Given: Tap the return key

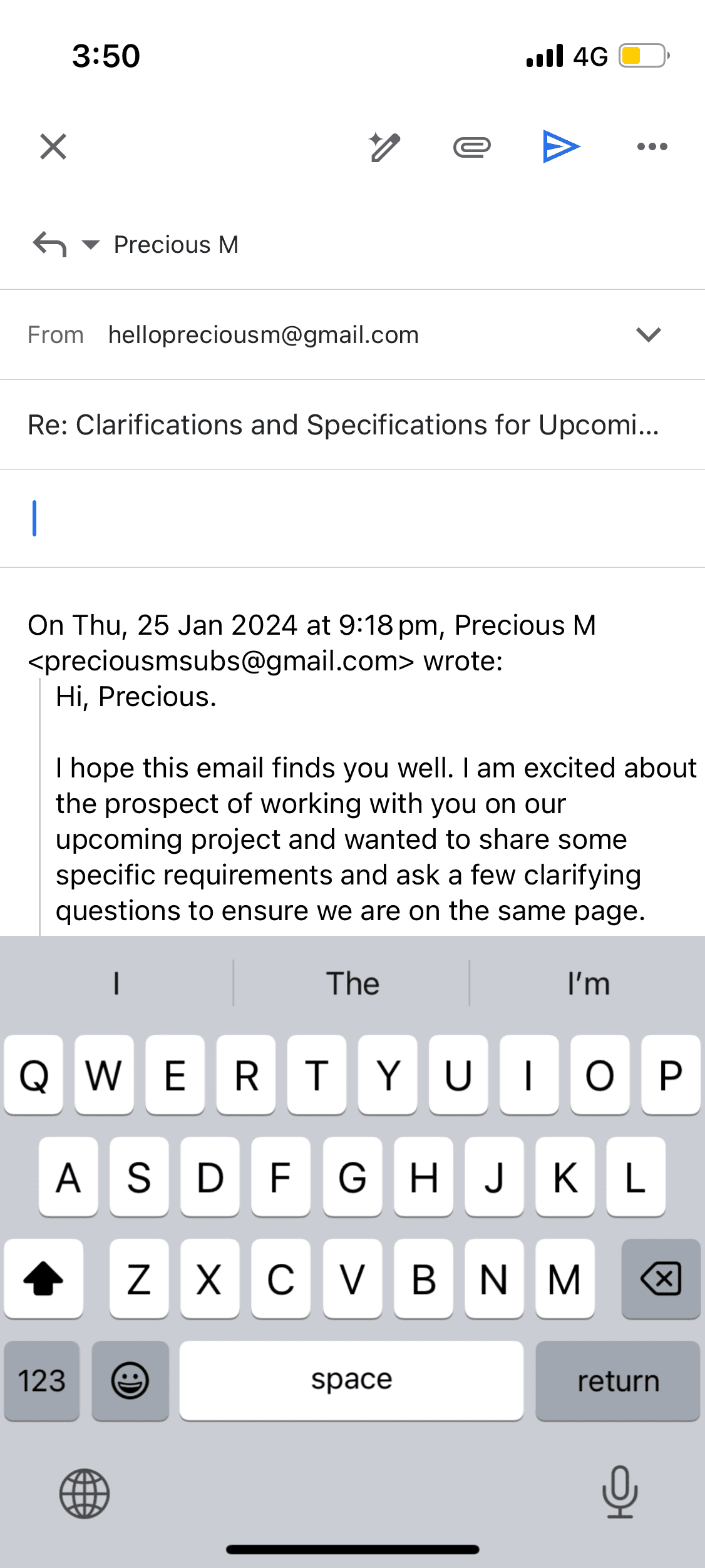Looking at the screenshot, I should tap(618, 1381).
